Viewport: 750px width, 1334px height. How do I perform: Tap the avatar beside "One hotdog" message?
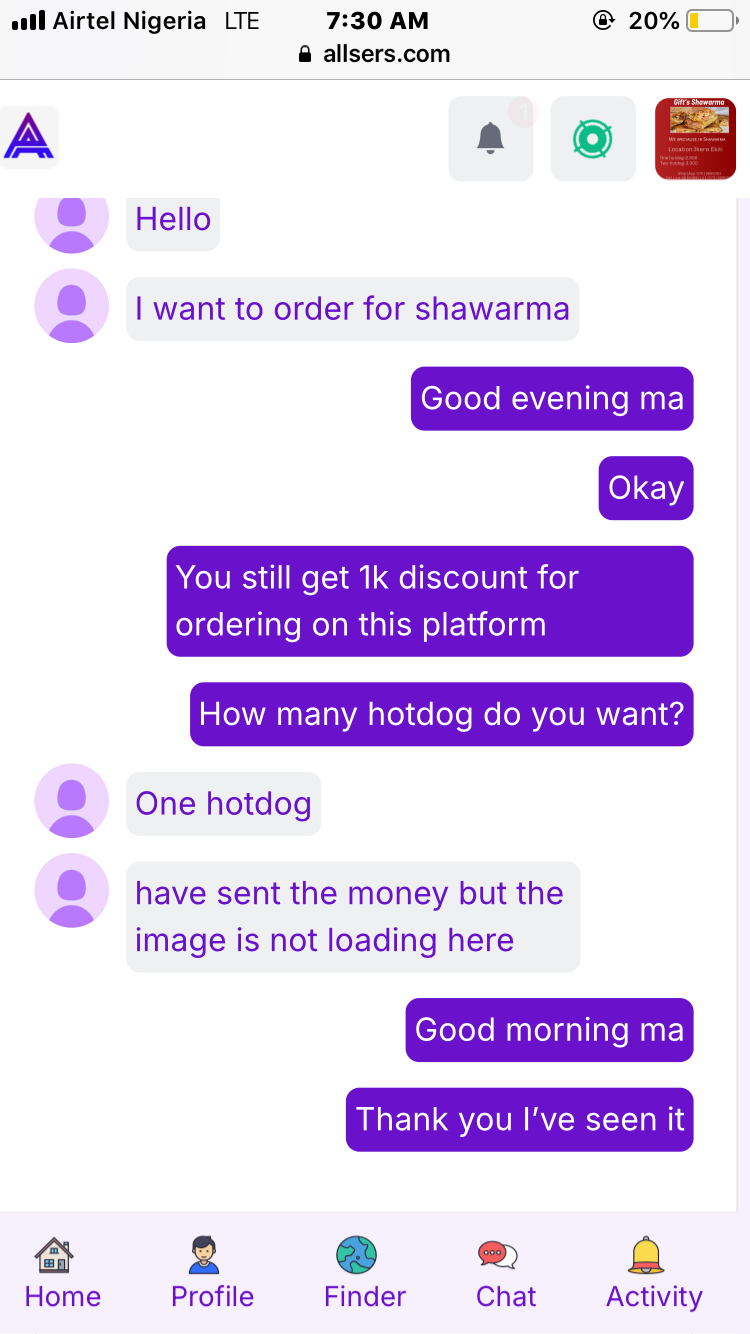(x=71, y=801)
